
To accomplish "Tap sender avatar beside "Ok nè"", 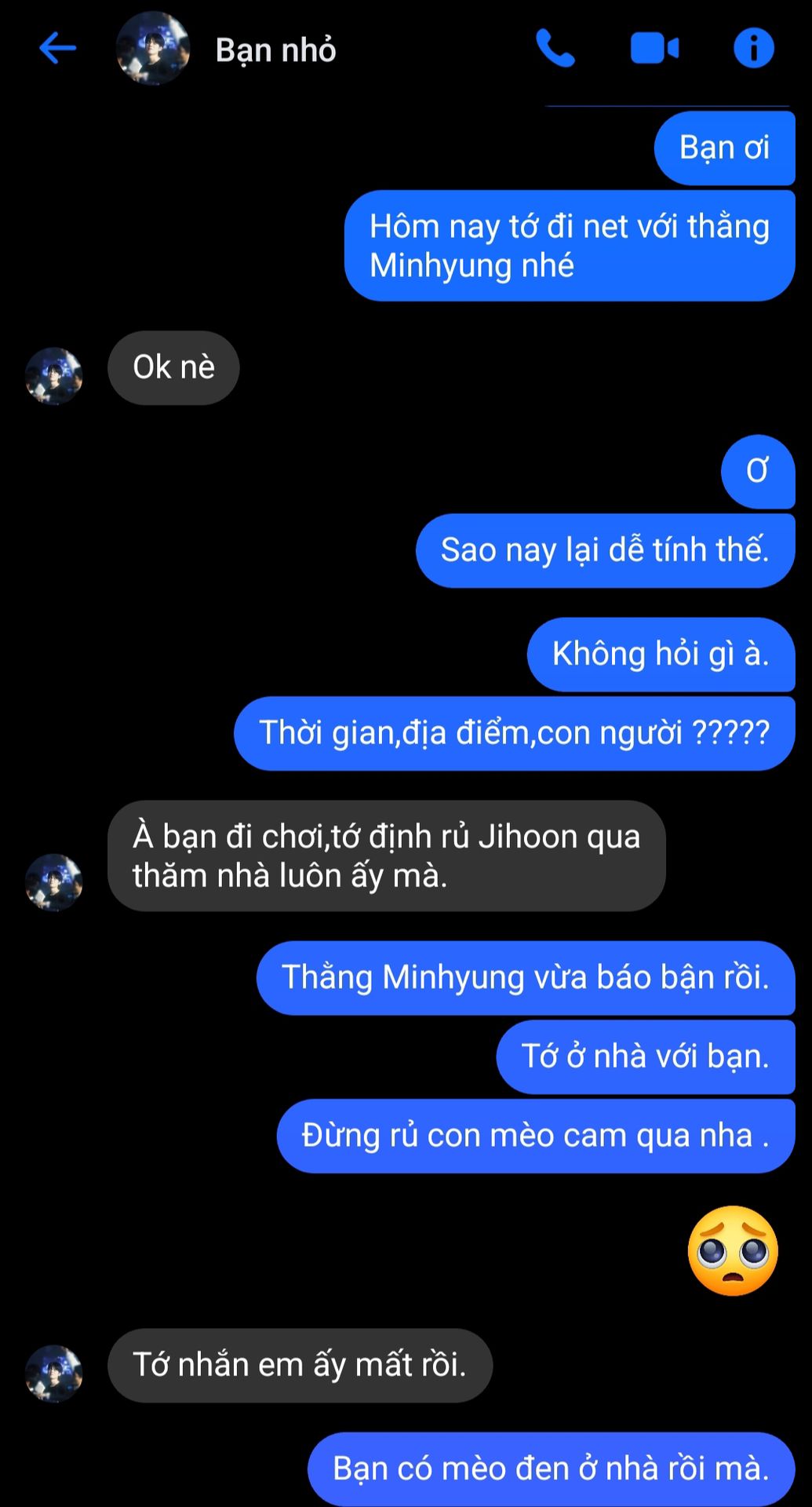I will coord(53,376).
